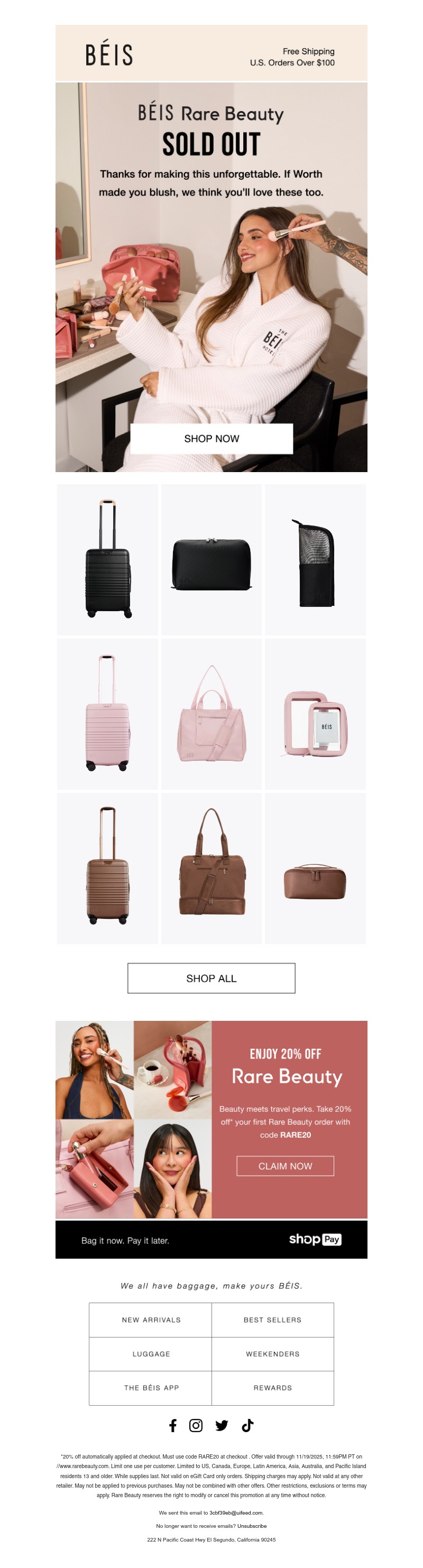
Task: Visit the Rewards page
Action: point(272,1387)
